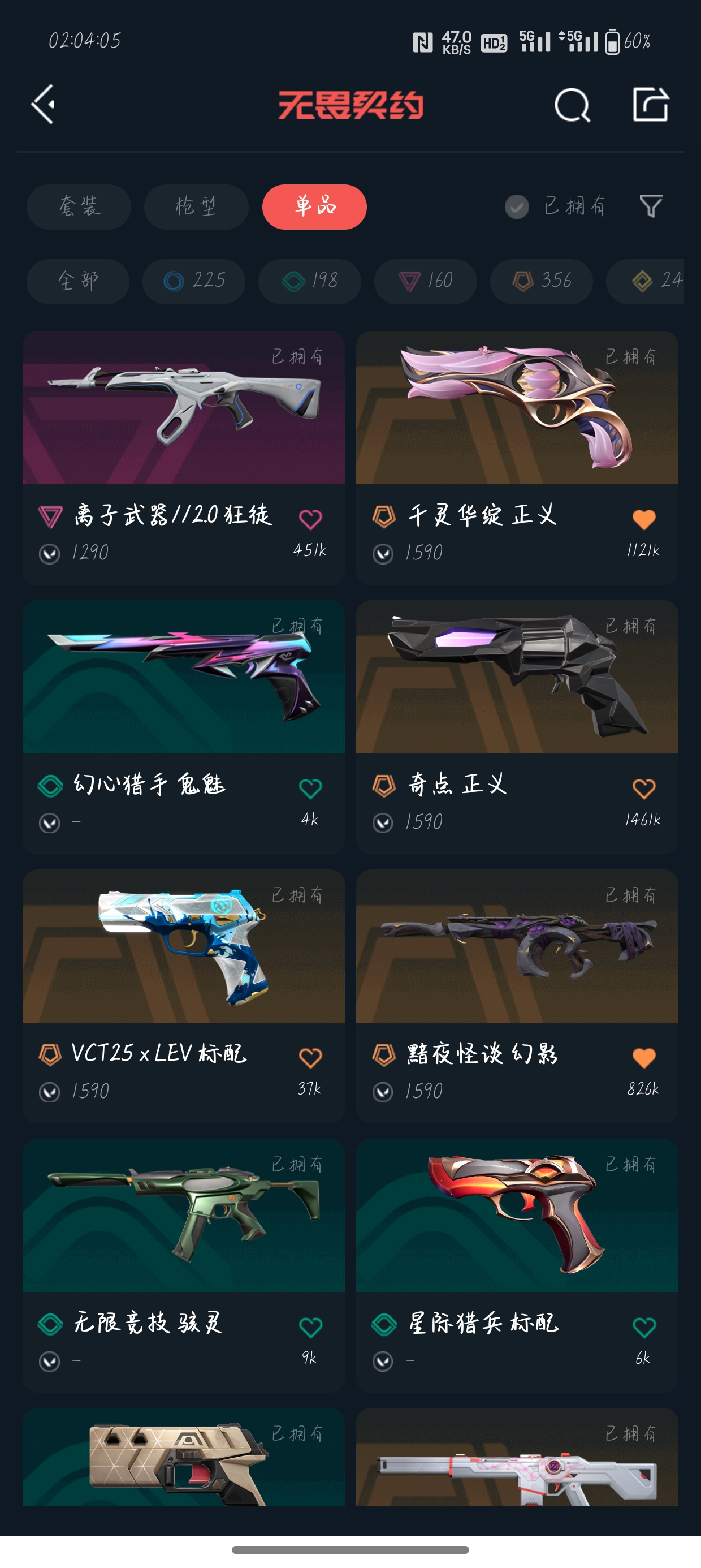This screenshot has height=1568, width=701.
Task: Like the VCT25 x LEV 标配 skin
Action: coord(310,1058)
